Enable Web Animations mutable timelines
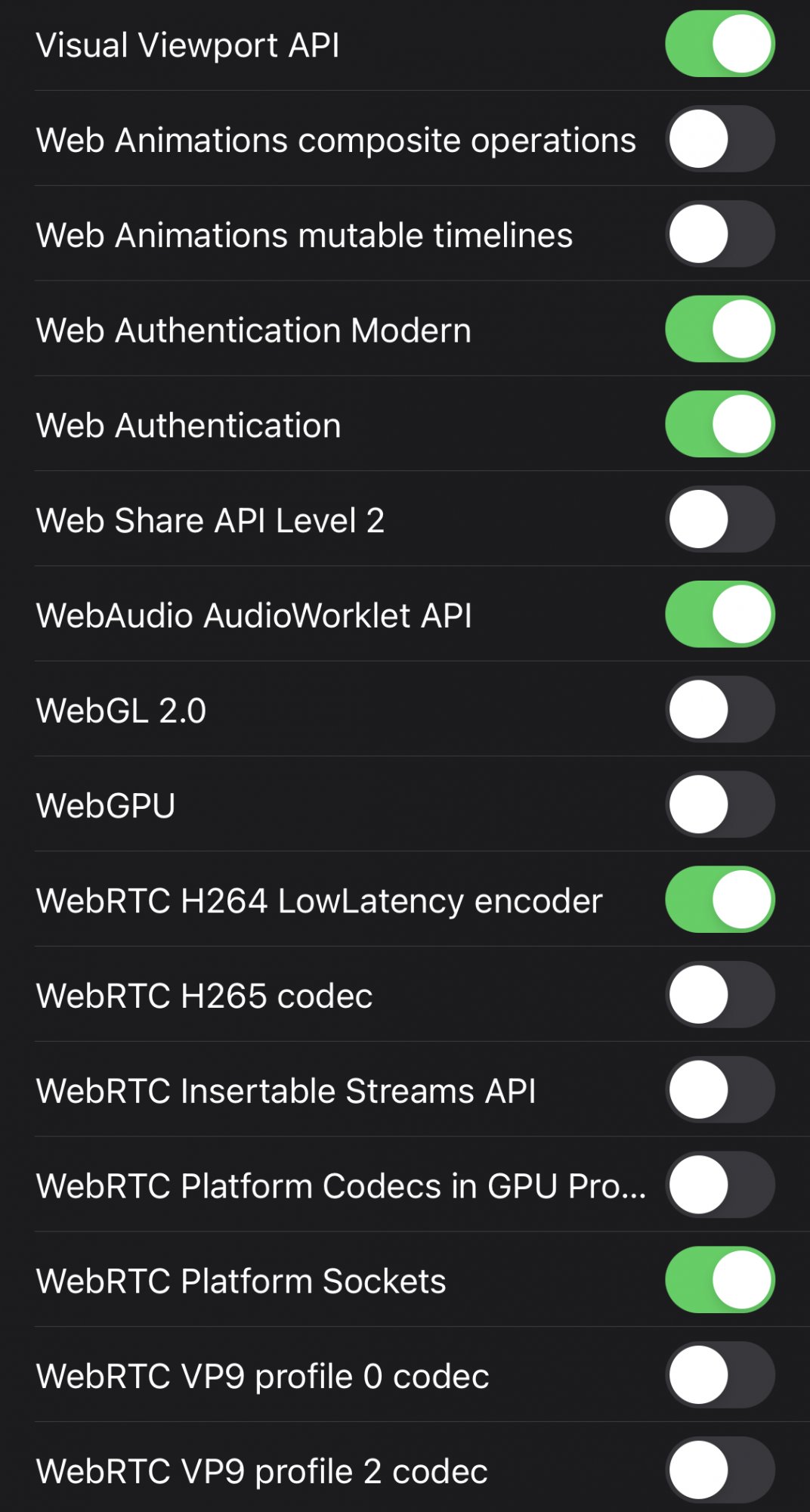Screen dimensions: 810x1512 (719, 234)
